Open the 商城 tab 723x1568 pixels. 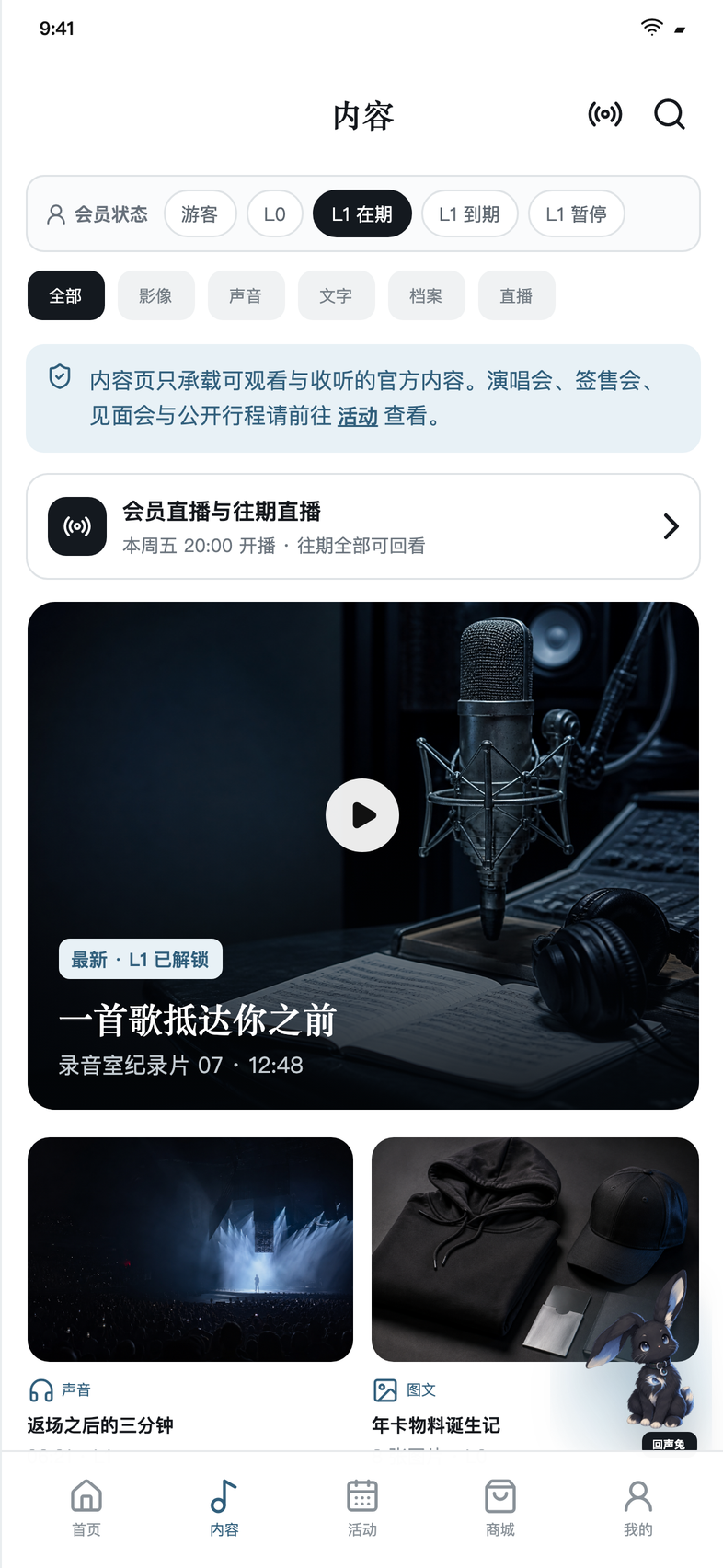pyautogui.click(x=500, y=1508)
